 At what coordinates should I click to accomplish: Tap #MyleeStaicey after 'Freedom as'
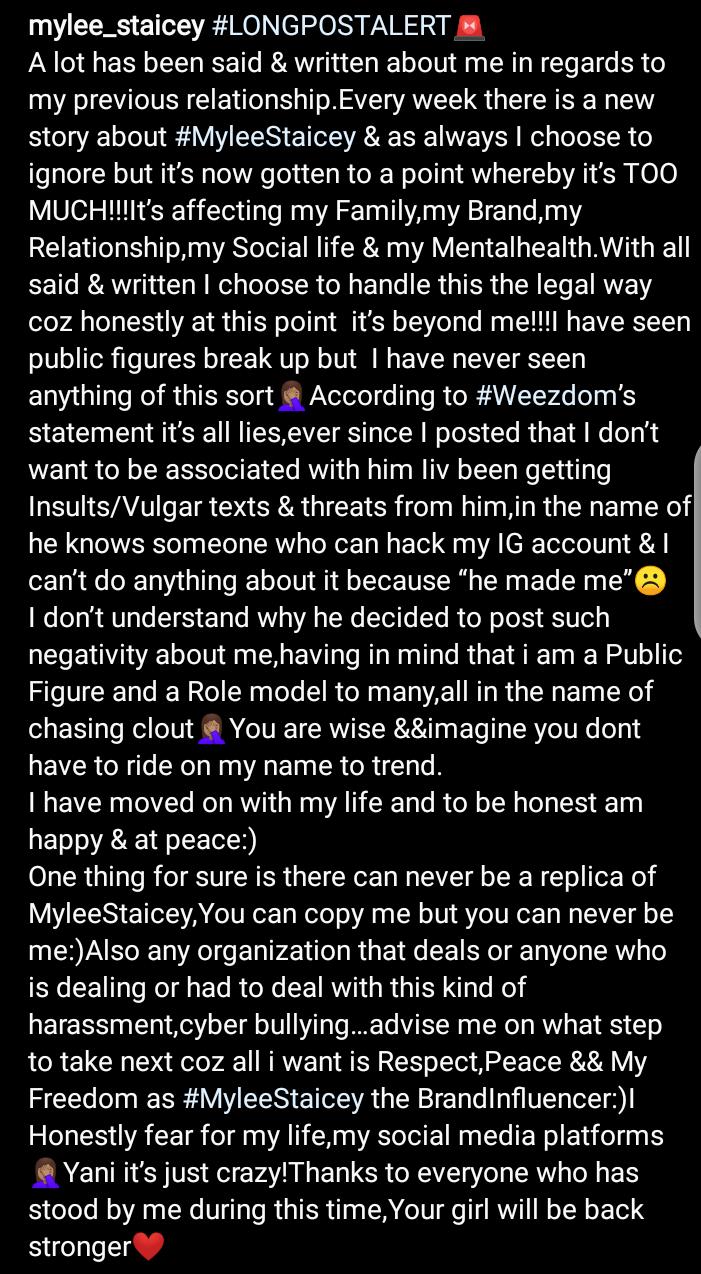point(274,1098)
